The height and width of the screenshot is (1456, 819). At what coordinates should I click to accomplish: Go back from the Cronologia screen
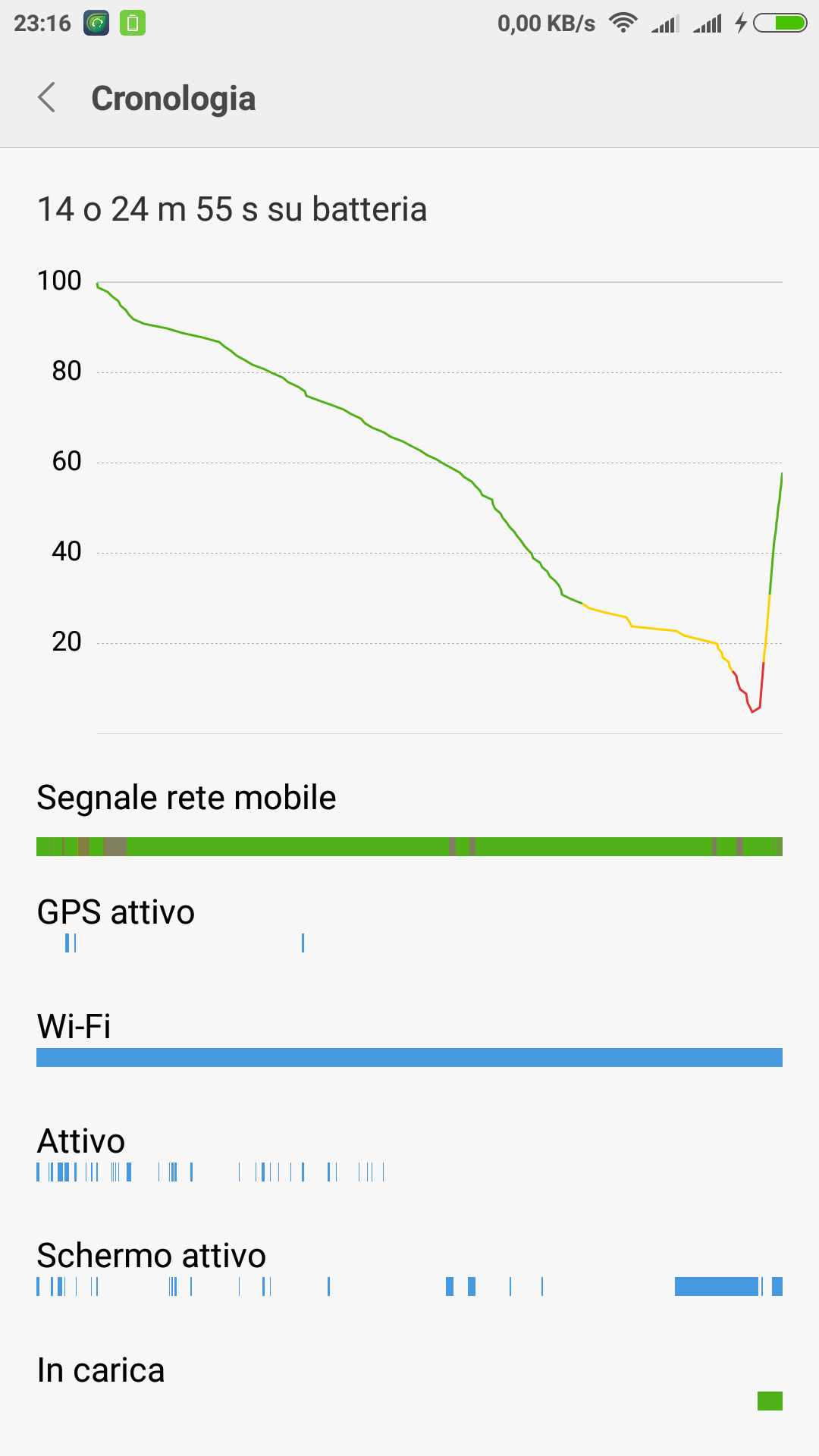pyautogui.click(x=47, y=98)
